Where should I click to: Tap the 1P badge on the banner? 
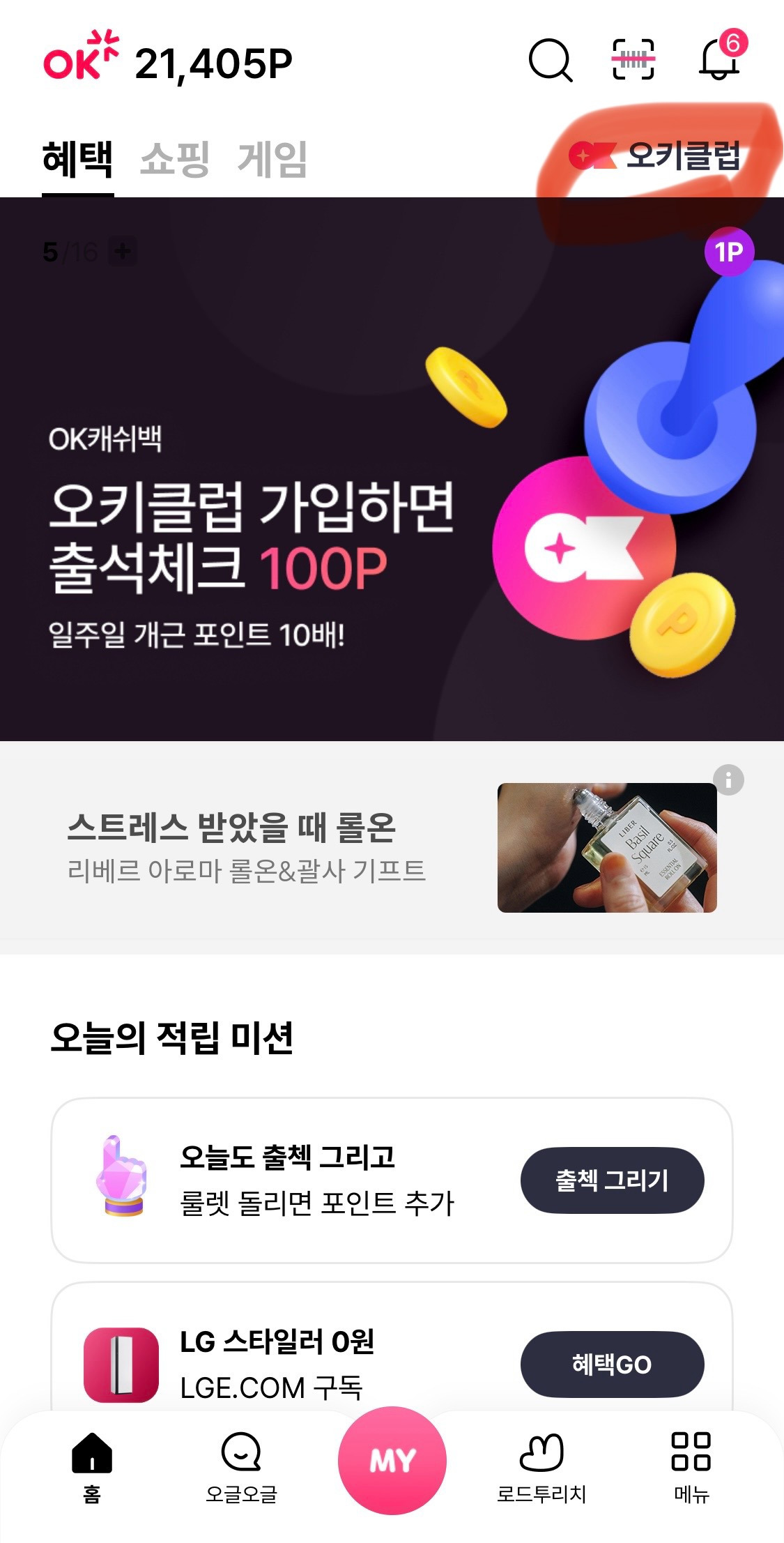[728, 250]
